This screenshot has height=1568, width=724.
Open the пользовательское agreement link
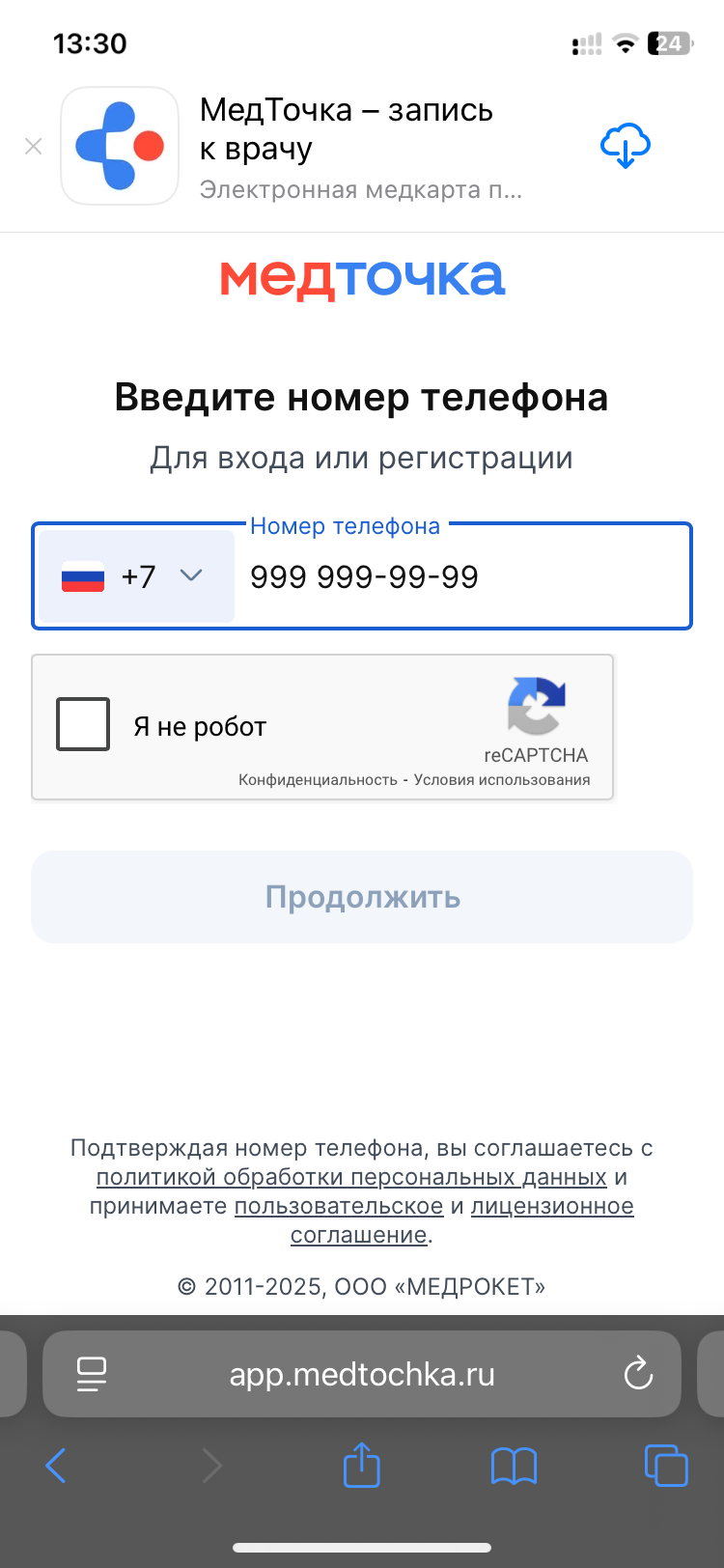point(339,1207)
